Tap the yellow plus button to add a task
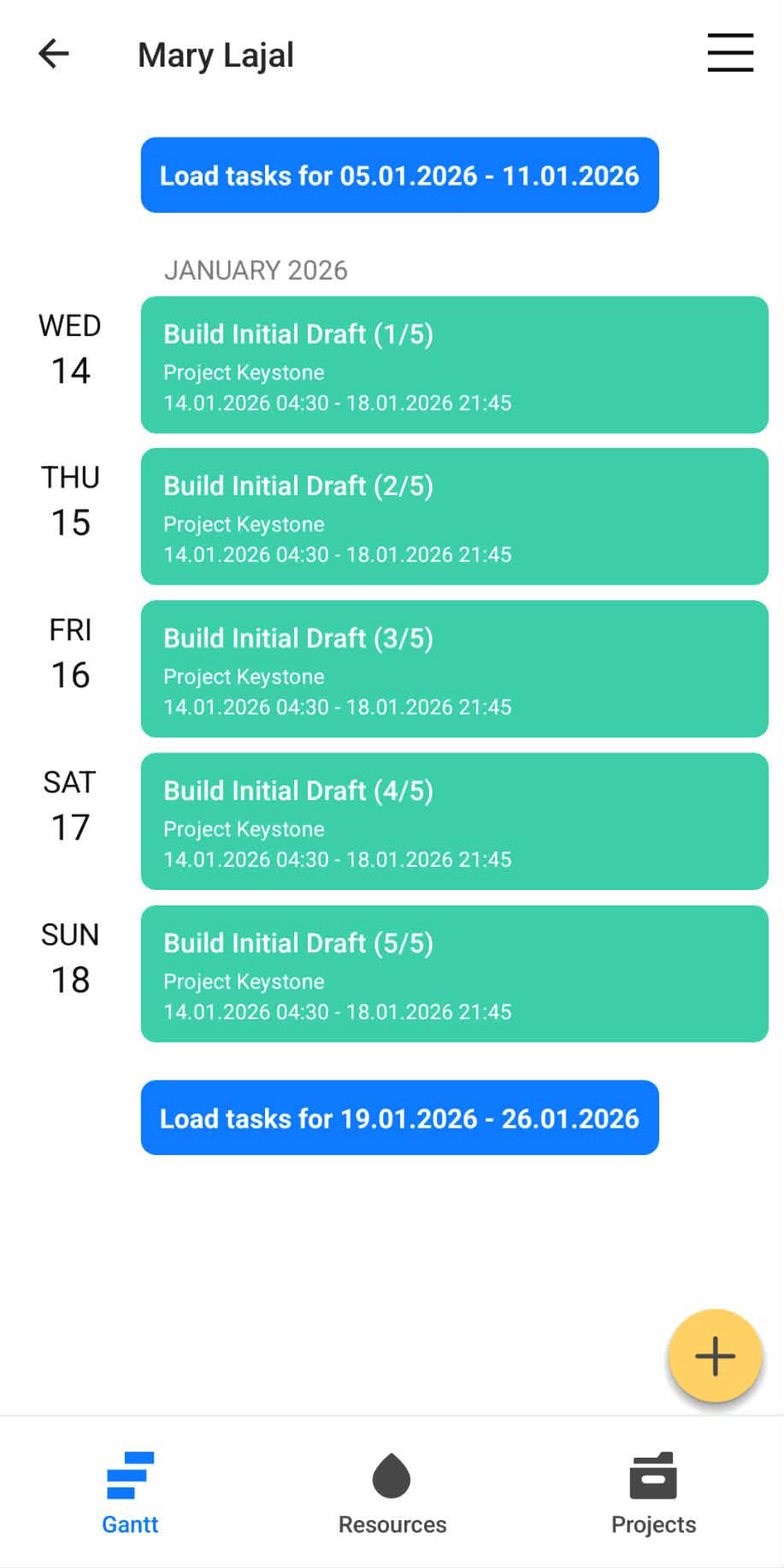This screenshot has height=1568, width=784. (714, 1356)
